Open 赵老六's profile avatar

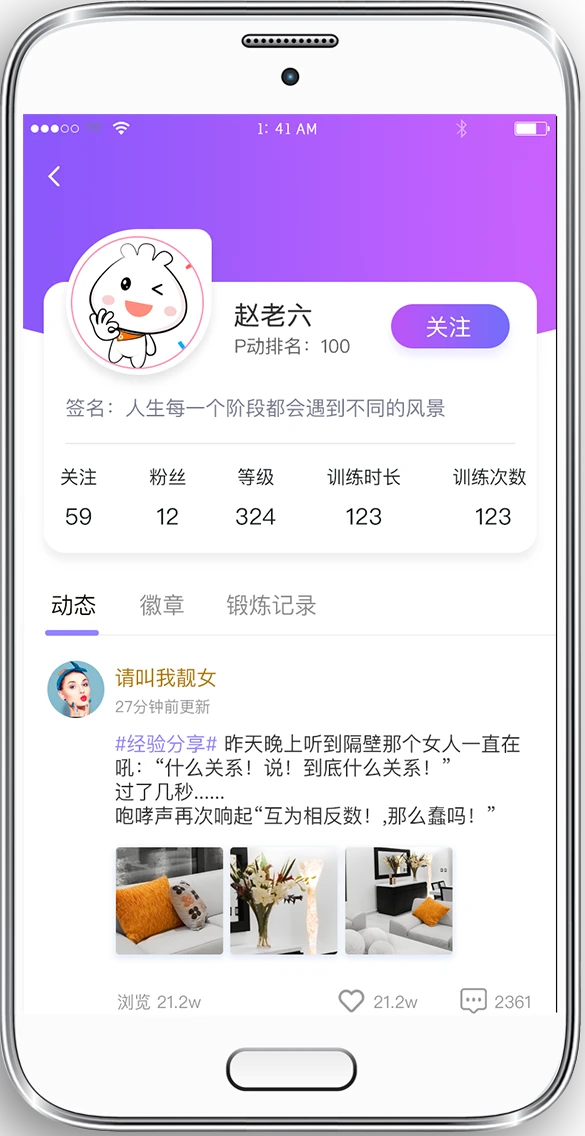tap(141, 302)
